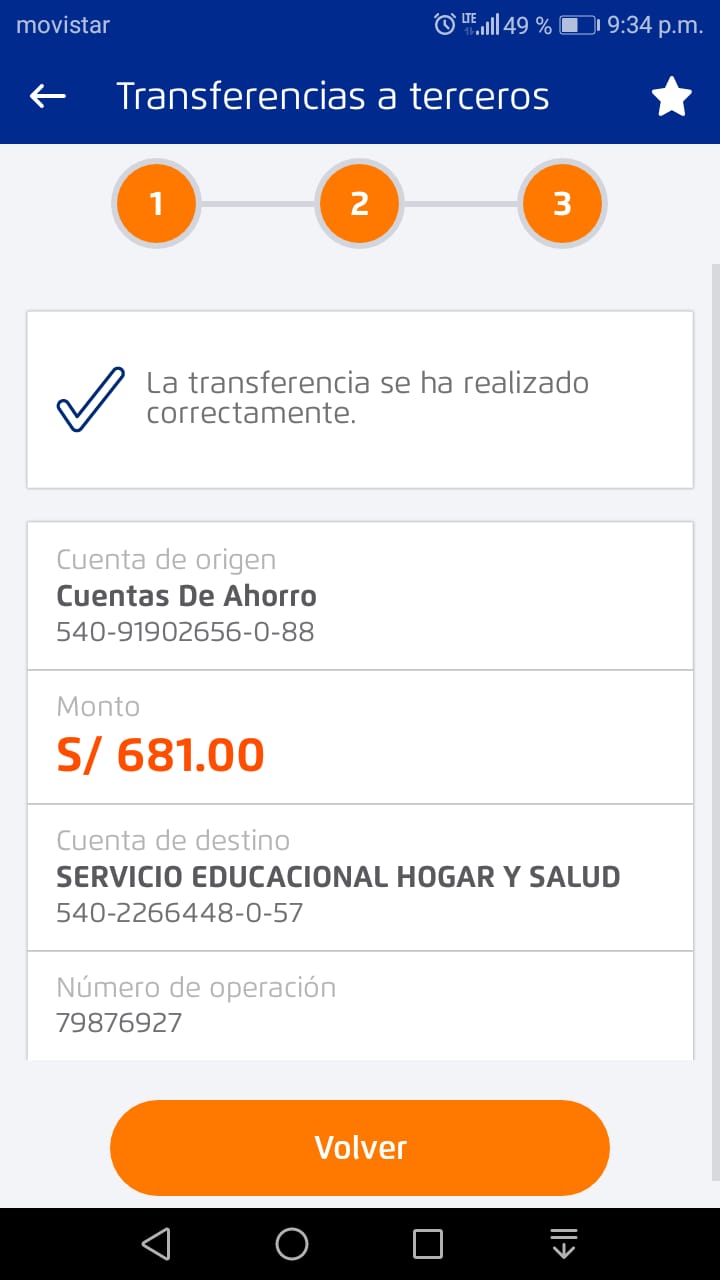This screenshot has width=720, height=1280.
Task: Tap the system back triangle
Action: (x=156, y=1244)
